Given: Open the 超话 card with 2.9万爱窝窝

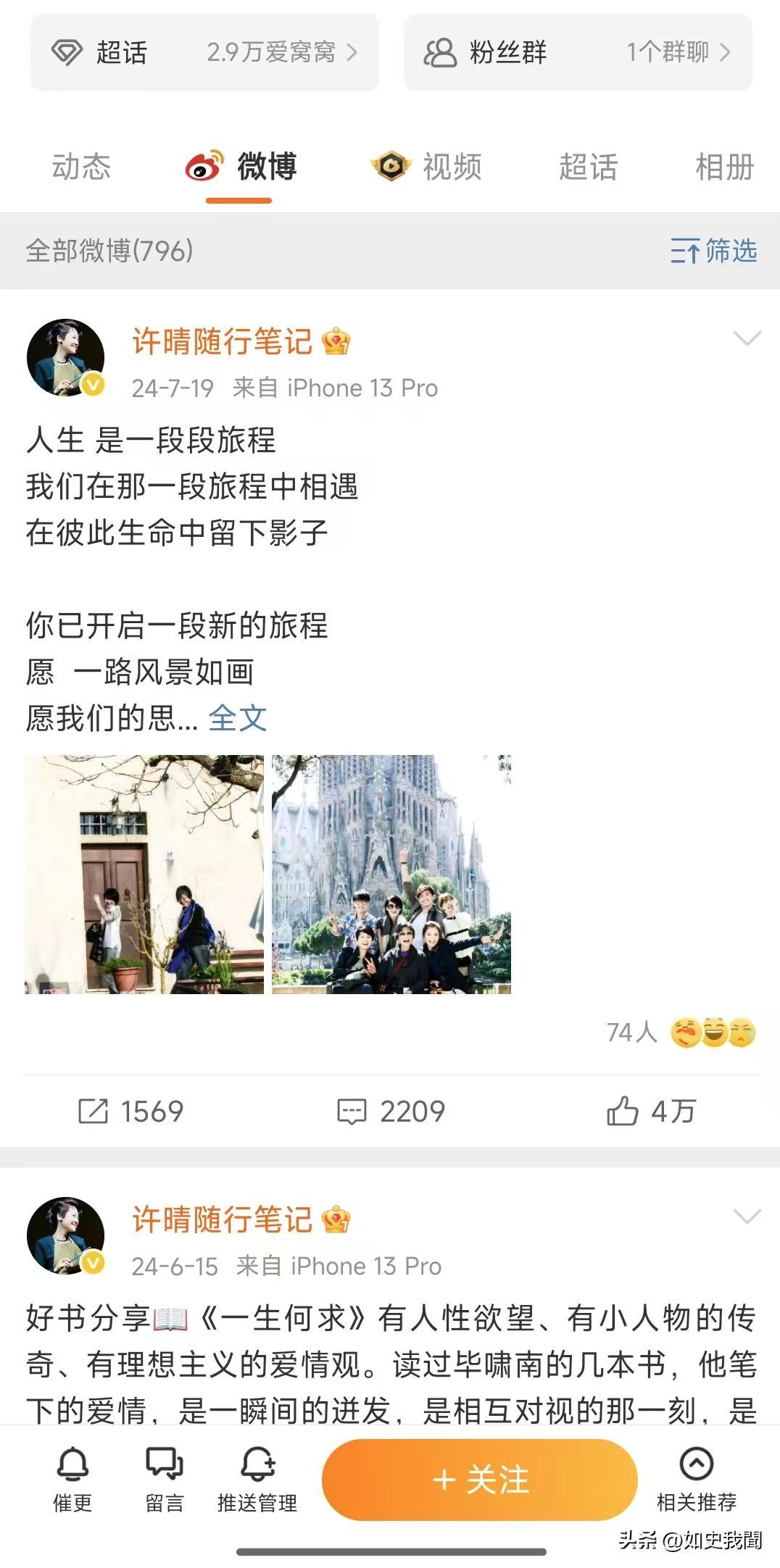Looking at the screenshot, I should (x=204, y=52).
